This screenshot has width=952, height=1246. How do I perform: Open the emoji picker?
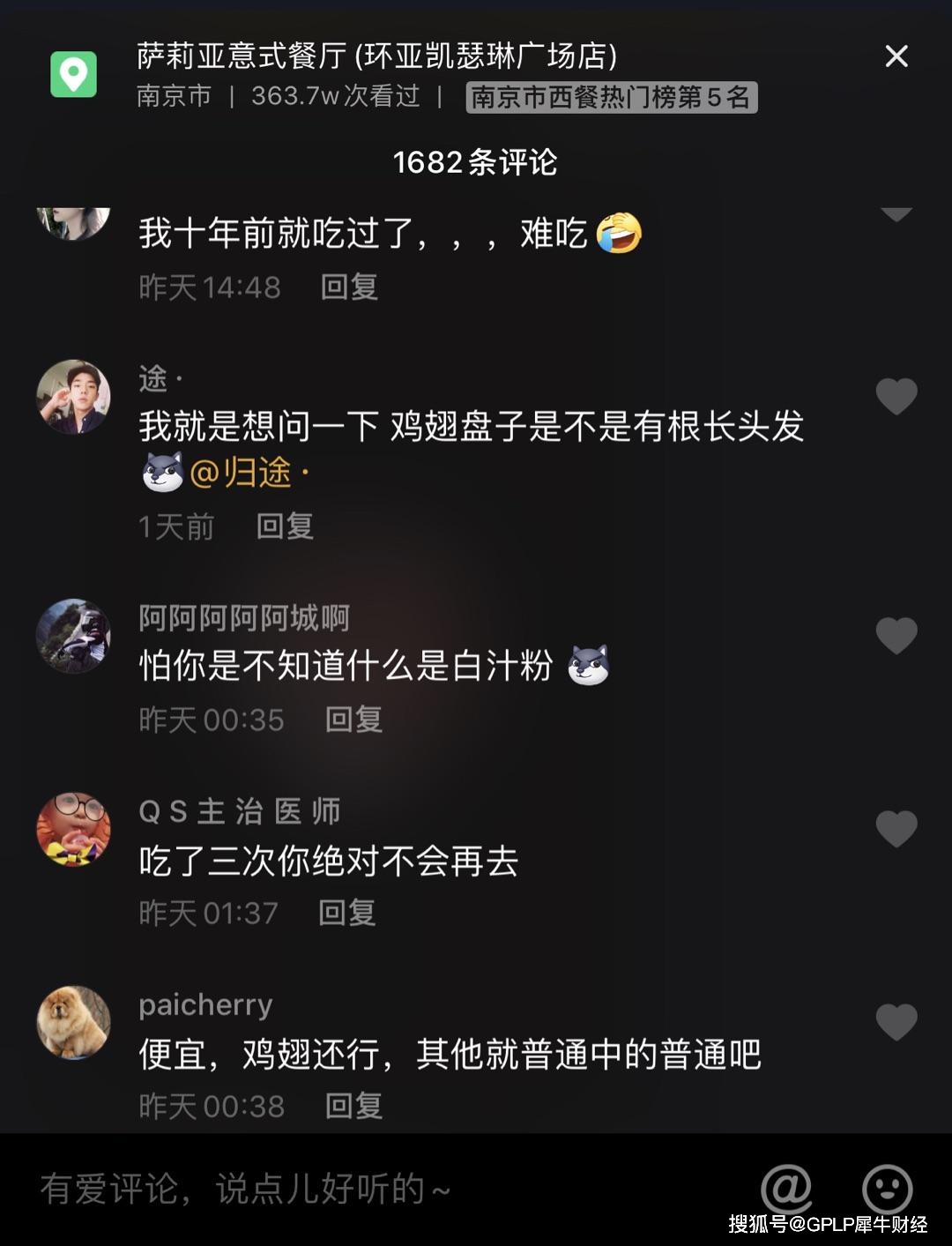point(887,1189)
